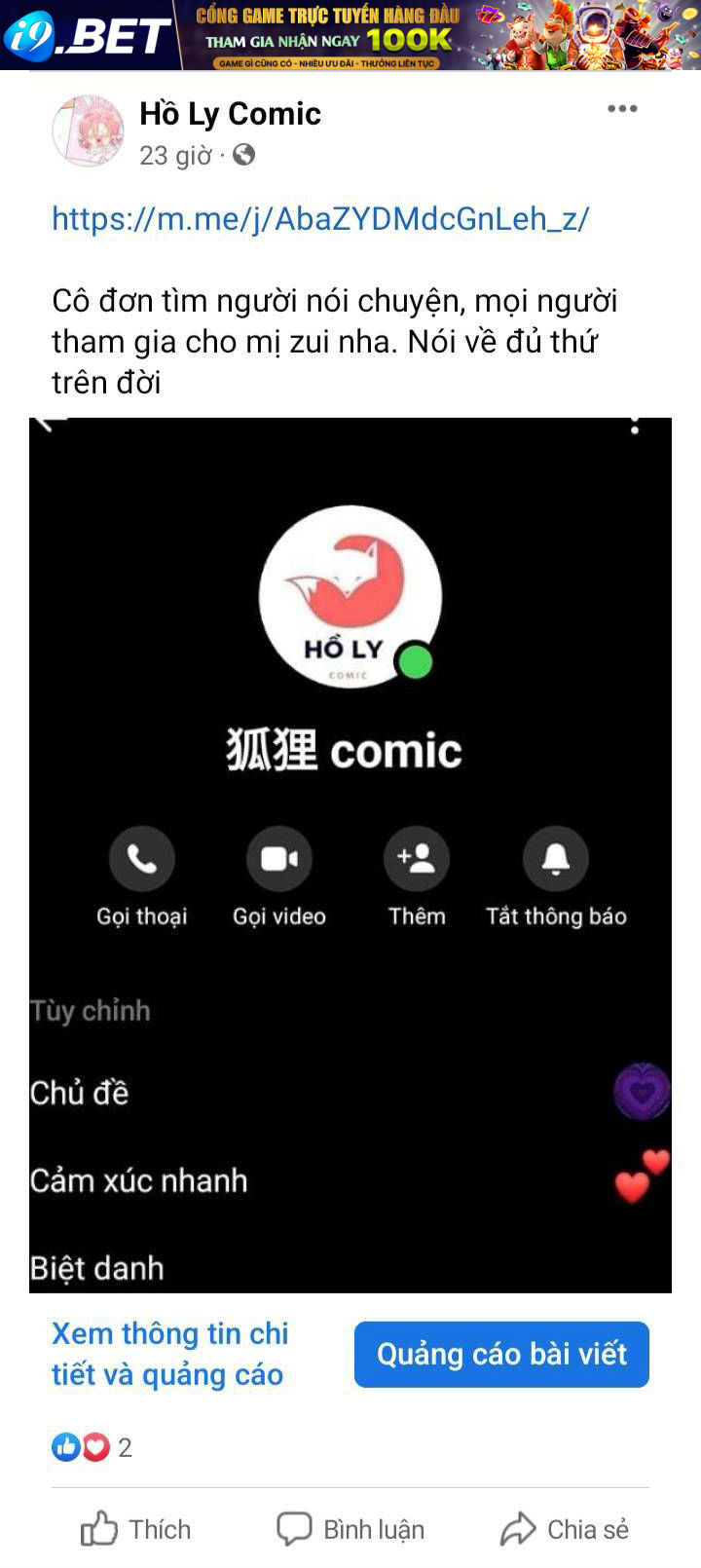The image size is (701, 1568).
Task: Tap the Quảng cáo bài viết button
Action: click(x=501, y=1354)
